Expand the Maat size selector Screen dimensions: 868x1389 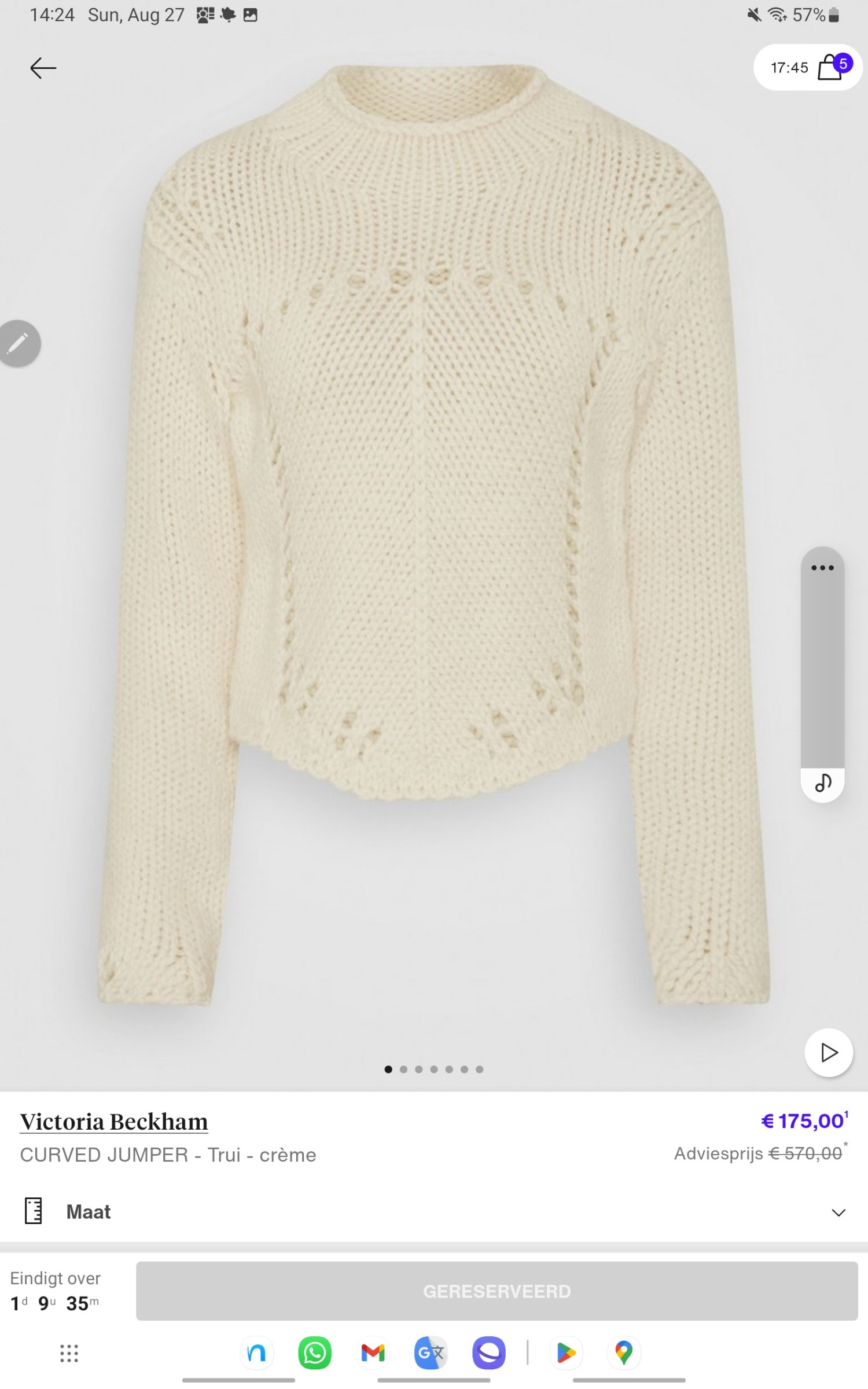click(434, 1212)
